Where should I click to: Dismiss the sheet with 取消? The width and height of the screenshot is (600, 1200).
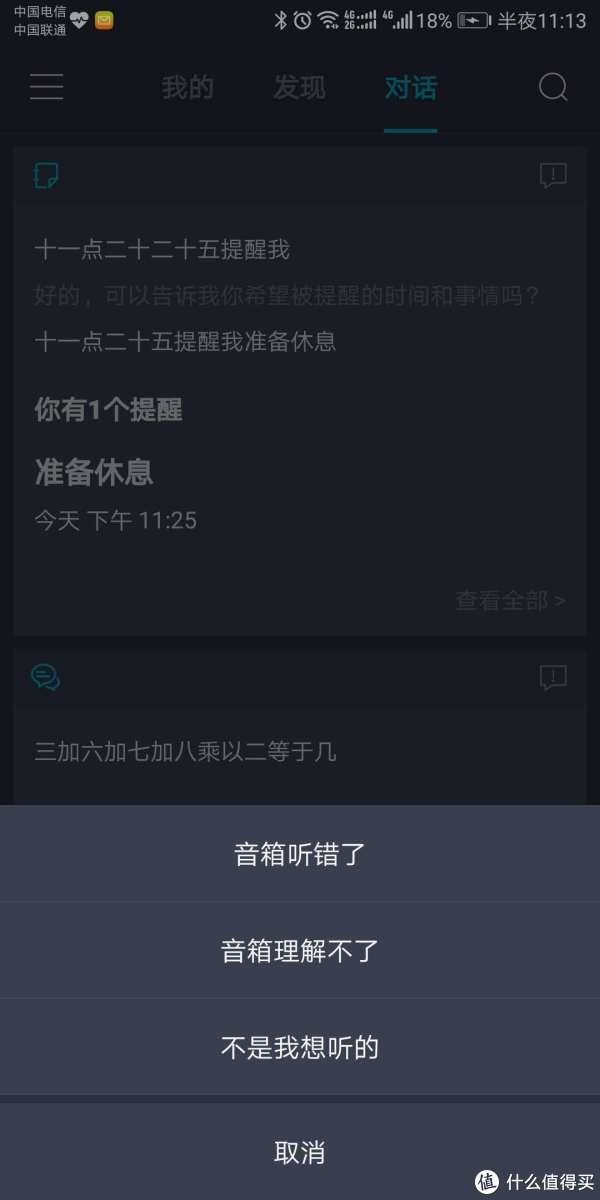tap(300, 1151)
